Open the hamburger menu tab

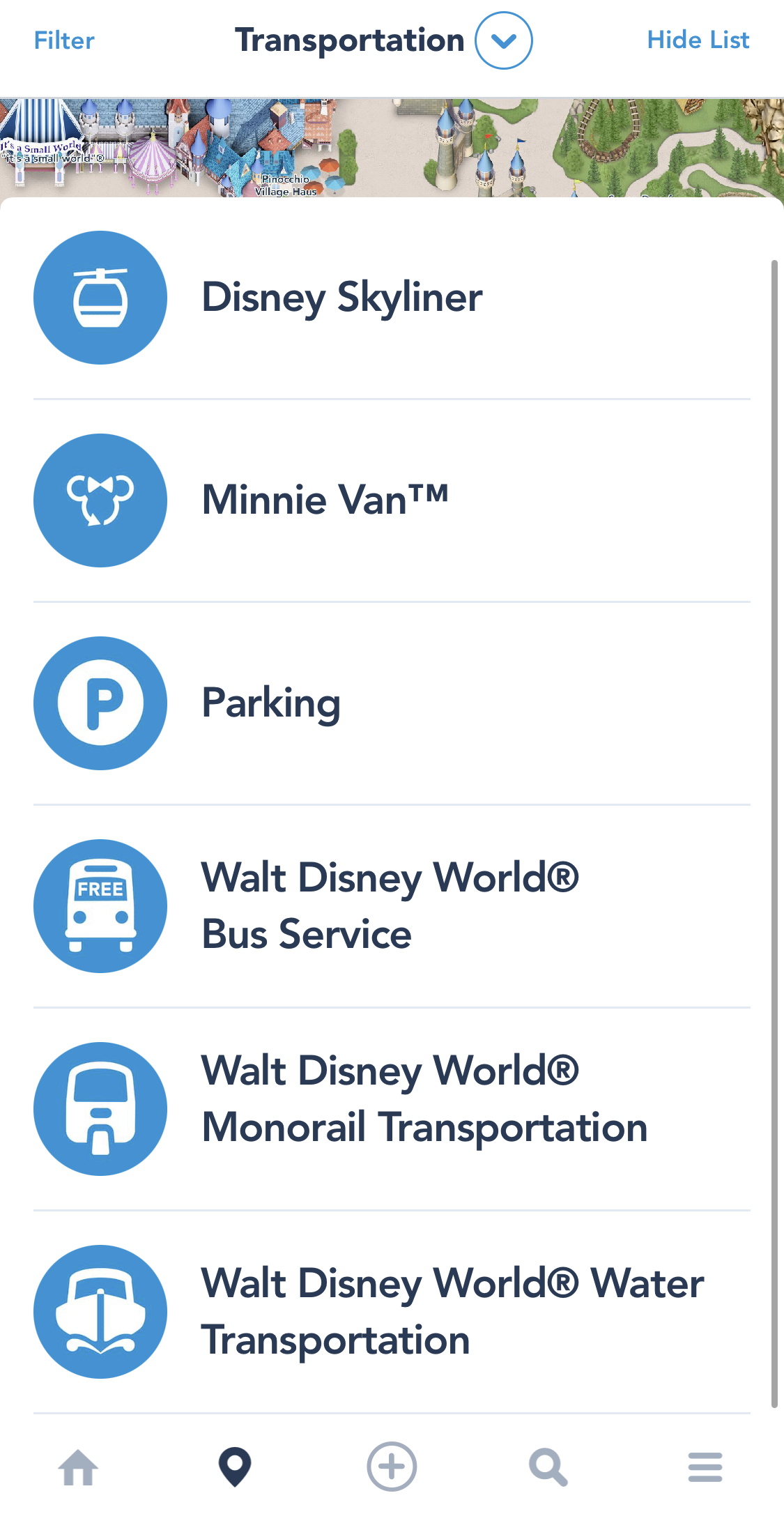pos(705,1467)
